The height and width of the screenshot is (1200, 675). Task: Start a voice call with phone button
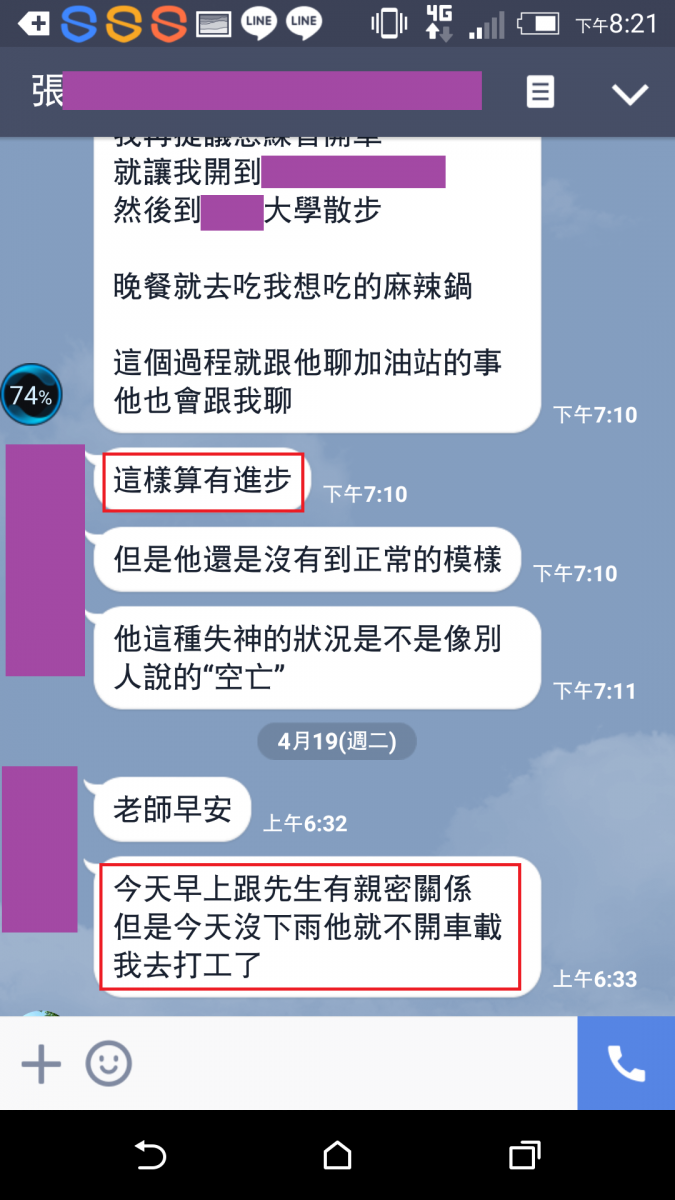tap(626, 1064)
